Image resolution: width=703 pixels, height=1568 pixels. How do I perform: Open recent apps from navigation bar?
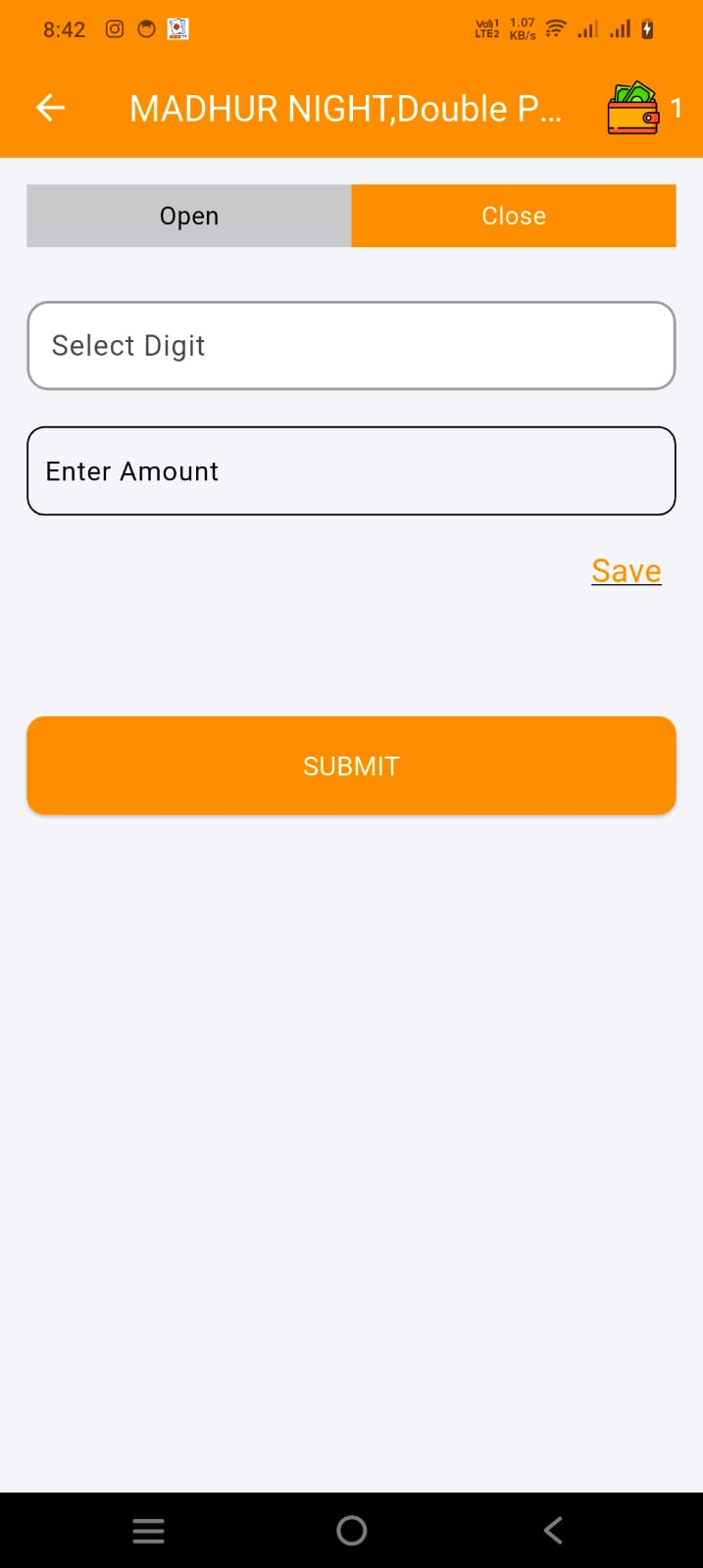coord(148,1531)
